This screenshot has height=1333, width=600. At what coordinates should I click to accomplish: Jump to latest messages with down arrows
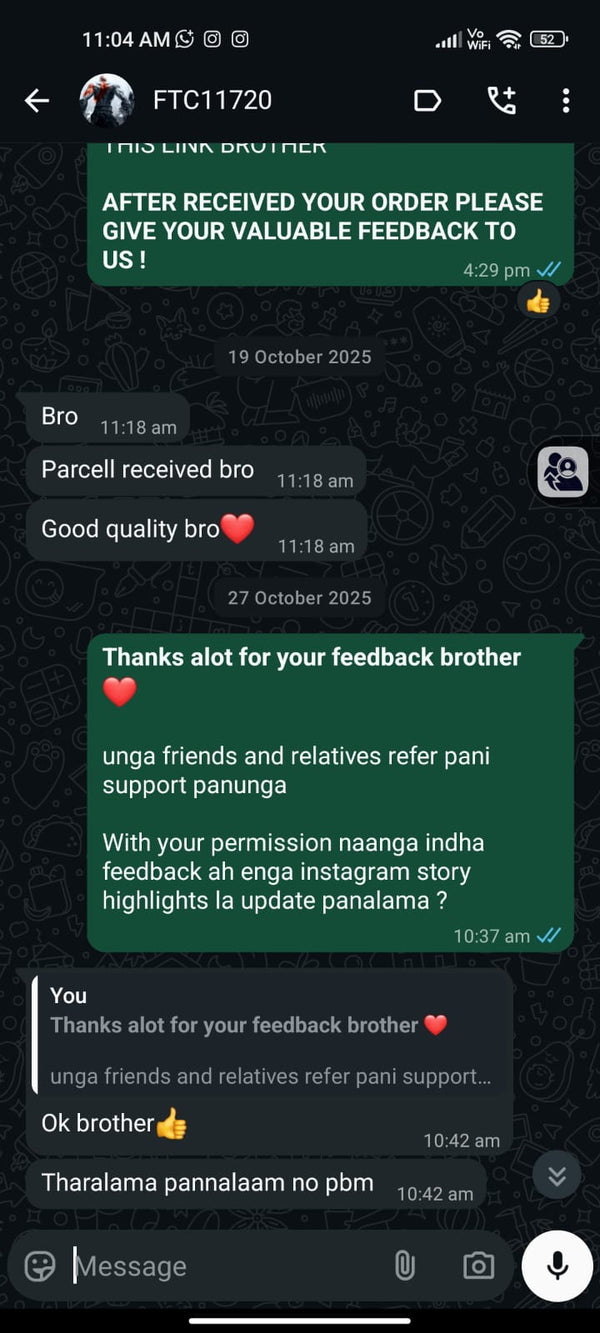click(557, 1176)
